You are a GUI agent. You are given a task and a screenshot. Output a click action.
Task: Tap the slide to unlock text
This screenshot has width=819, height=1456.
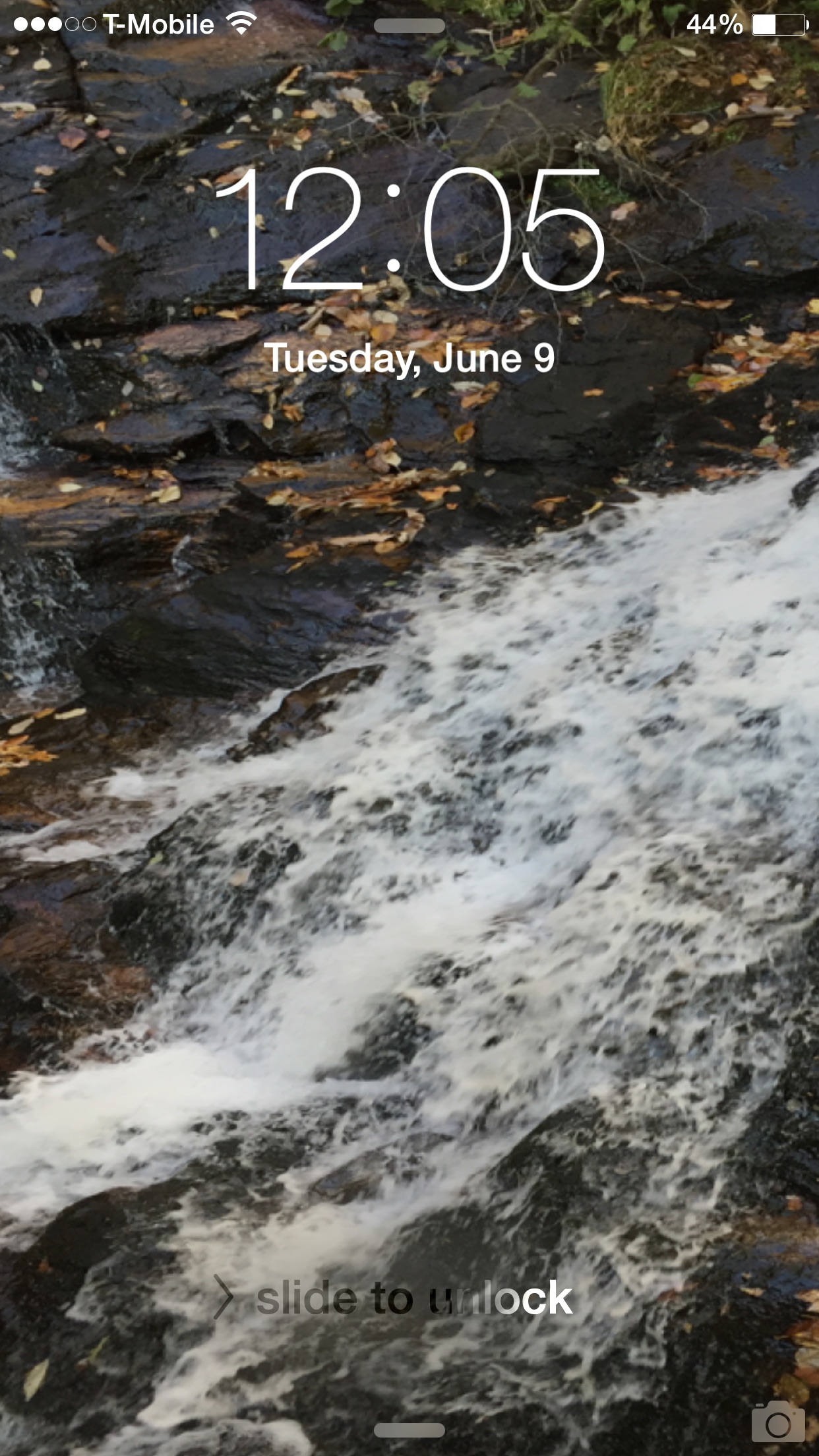414,1298
